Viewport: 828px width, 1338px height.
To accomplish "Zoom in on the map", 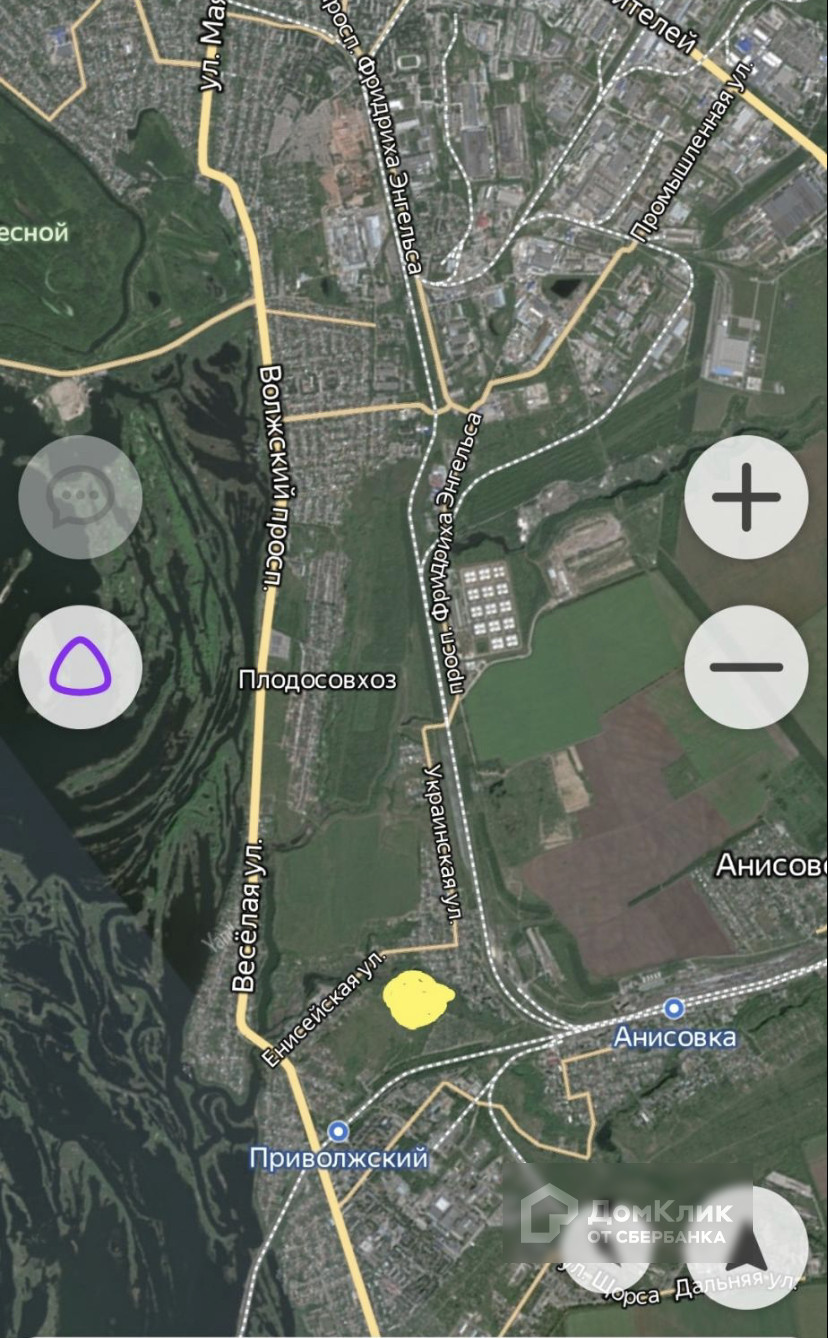I will (x=746, y=497).
